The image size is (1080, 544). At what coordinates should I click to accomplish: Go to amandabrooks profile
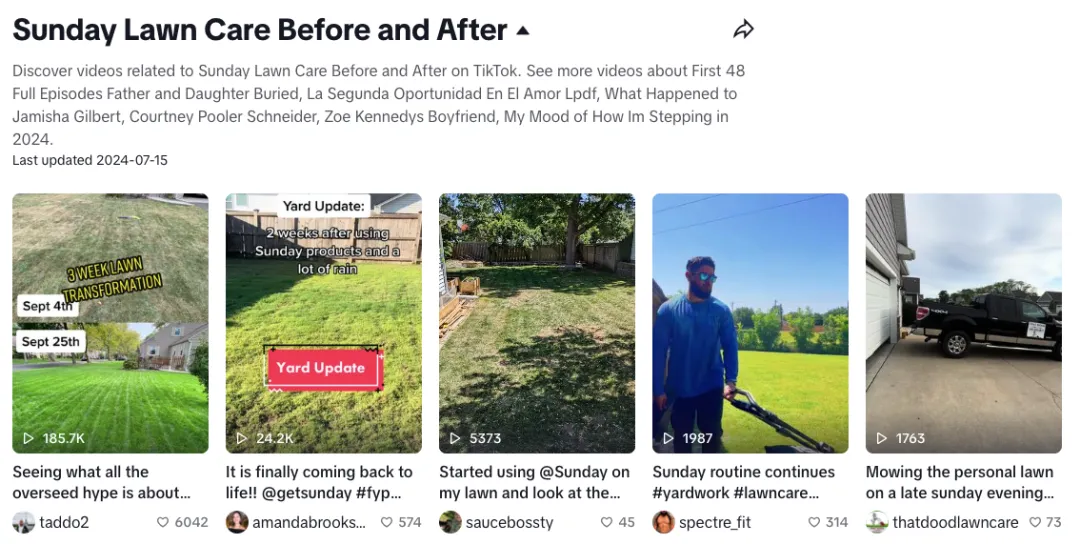click(295, 522)
